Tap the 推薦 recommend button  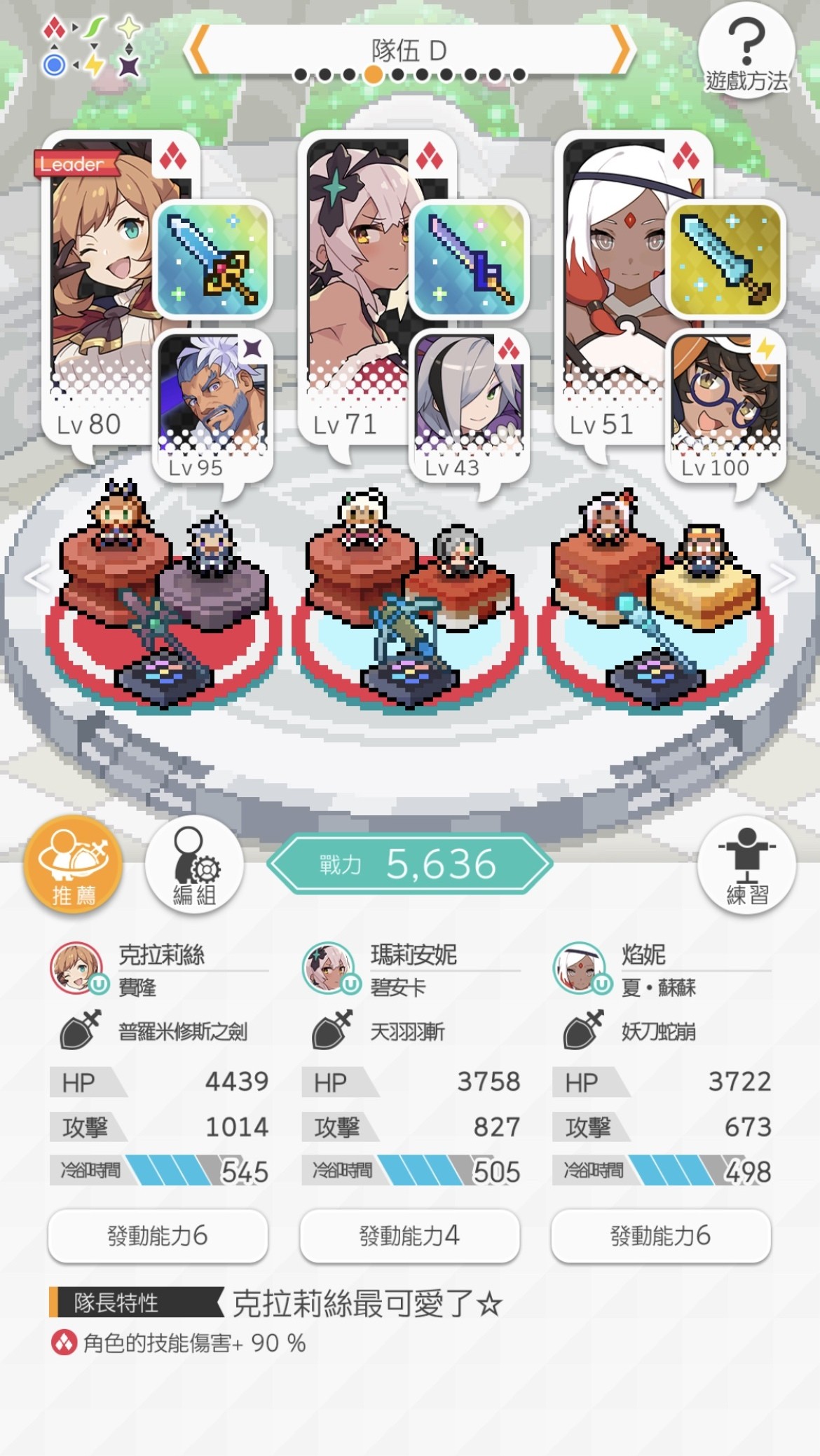coord(74,864)
